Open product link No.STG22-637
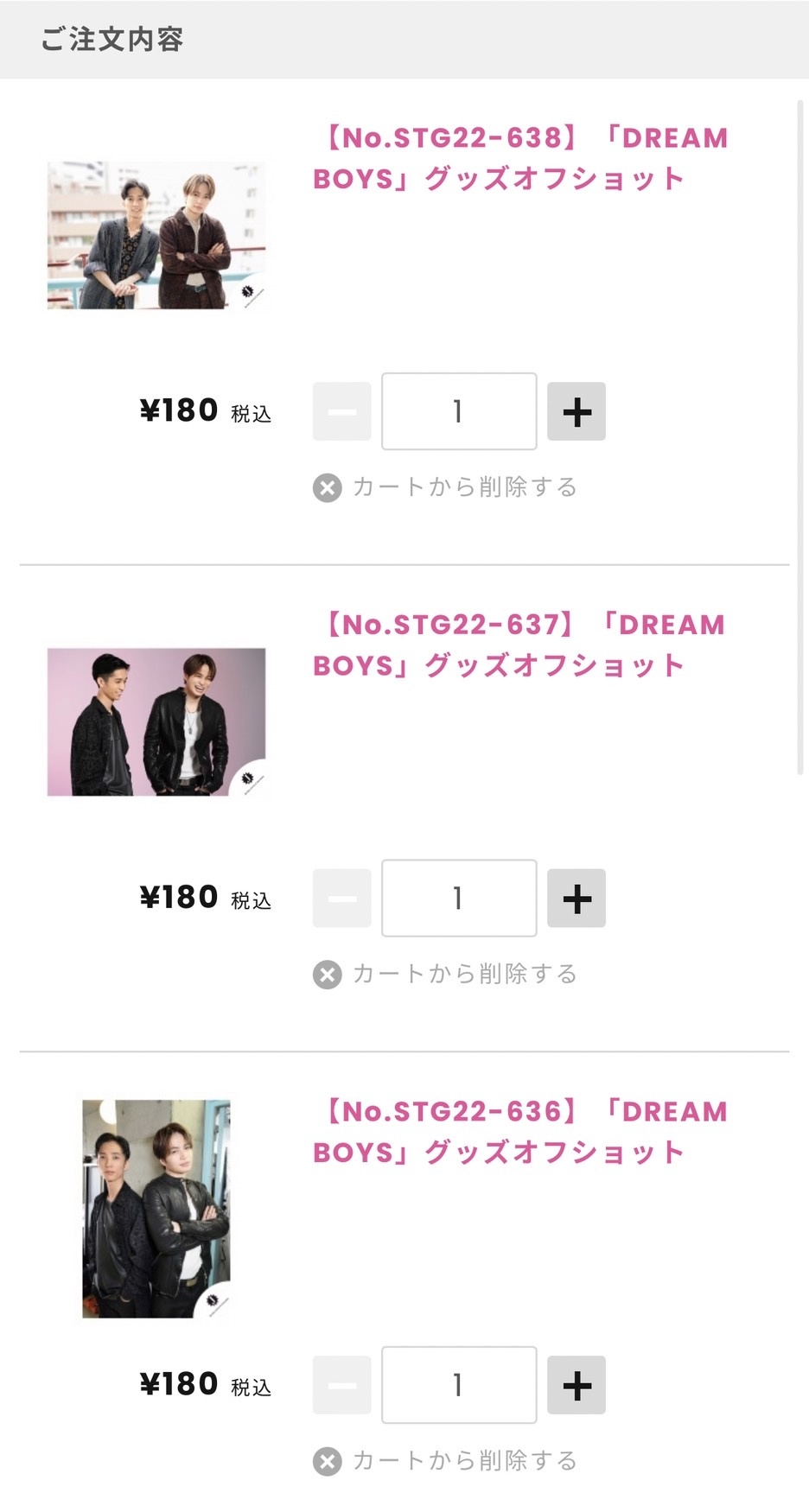Image resolution: width=809 pixels, height=1512 pixels. tap(519, 645)
